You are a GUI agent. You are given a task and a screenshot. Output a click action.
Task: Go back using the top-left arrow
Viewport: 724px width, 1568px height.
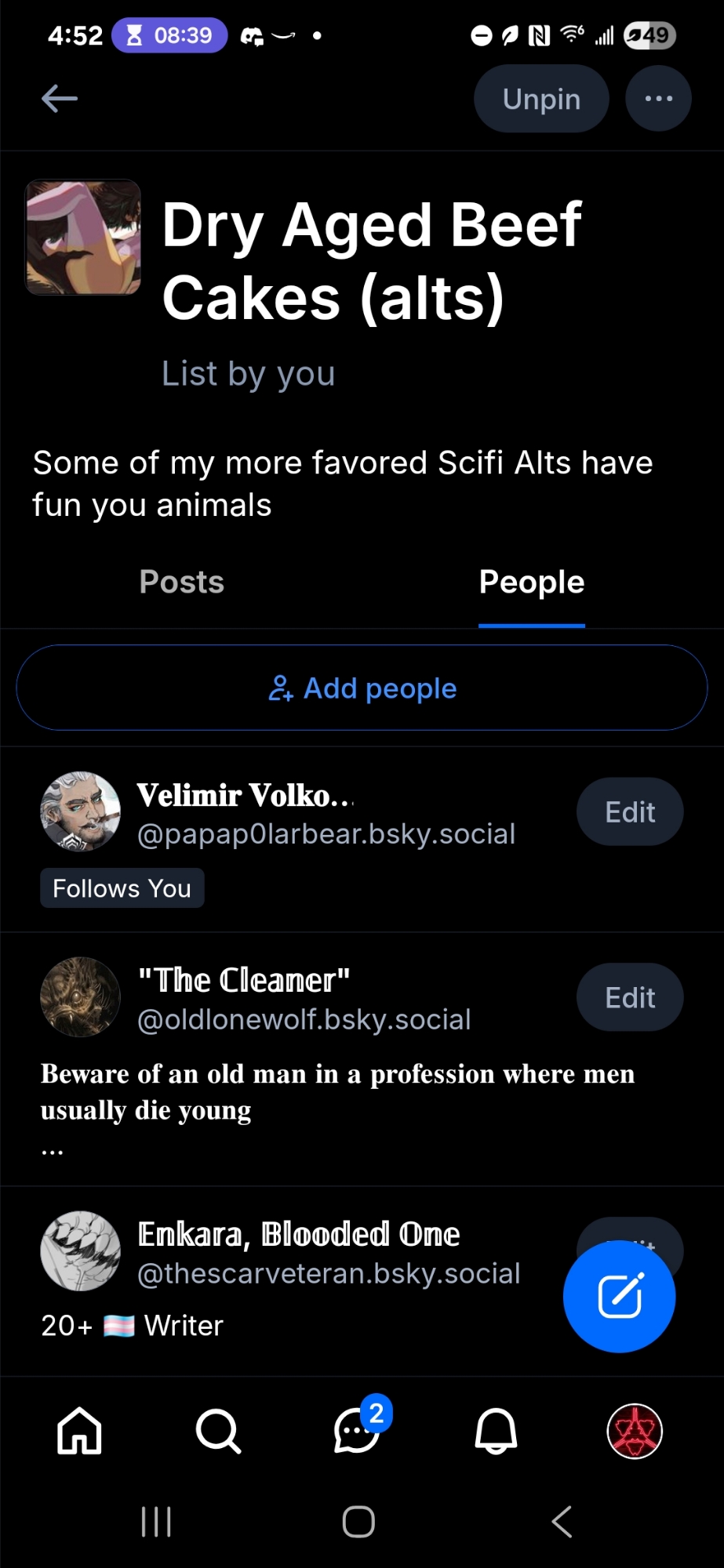point(60,99)
